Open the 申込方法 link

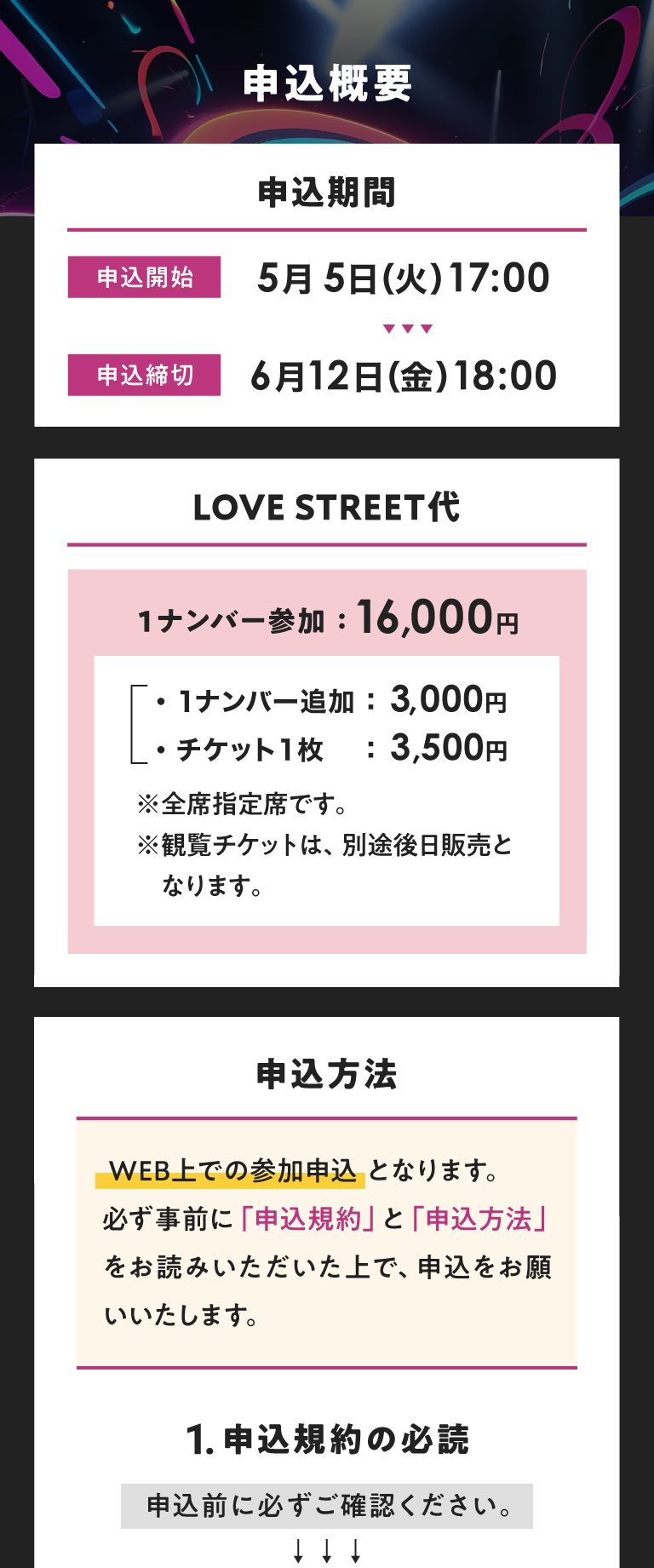(x=478, y=1219)
